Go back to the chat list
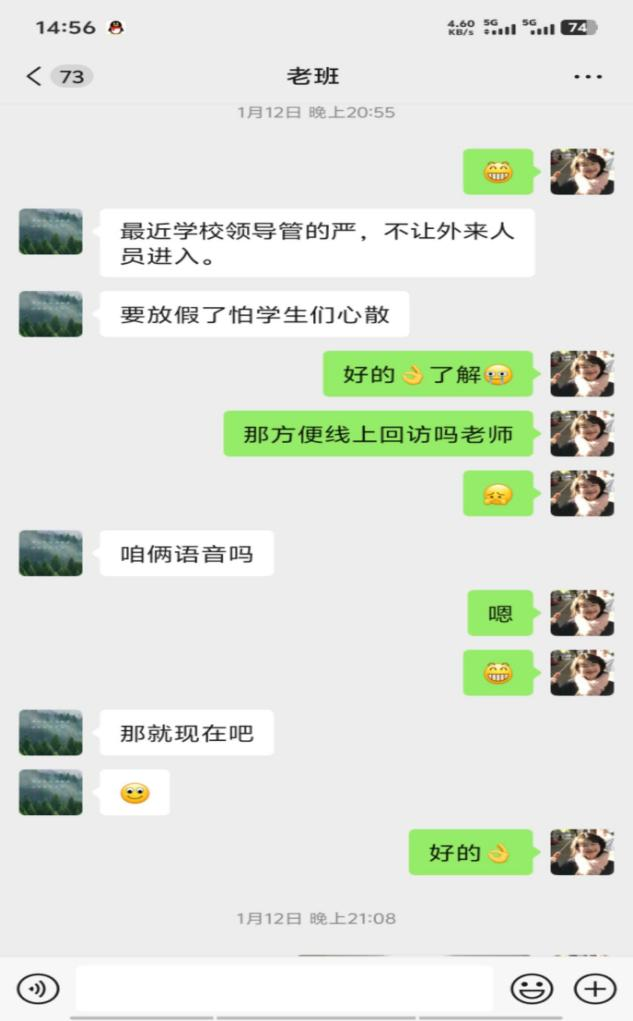 pos(35,77)
